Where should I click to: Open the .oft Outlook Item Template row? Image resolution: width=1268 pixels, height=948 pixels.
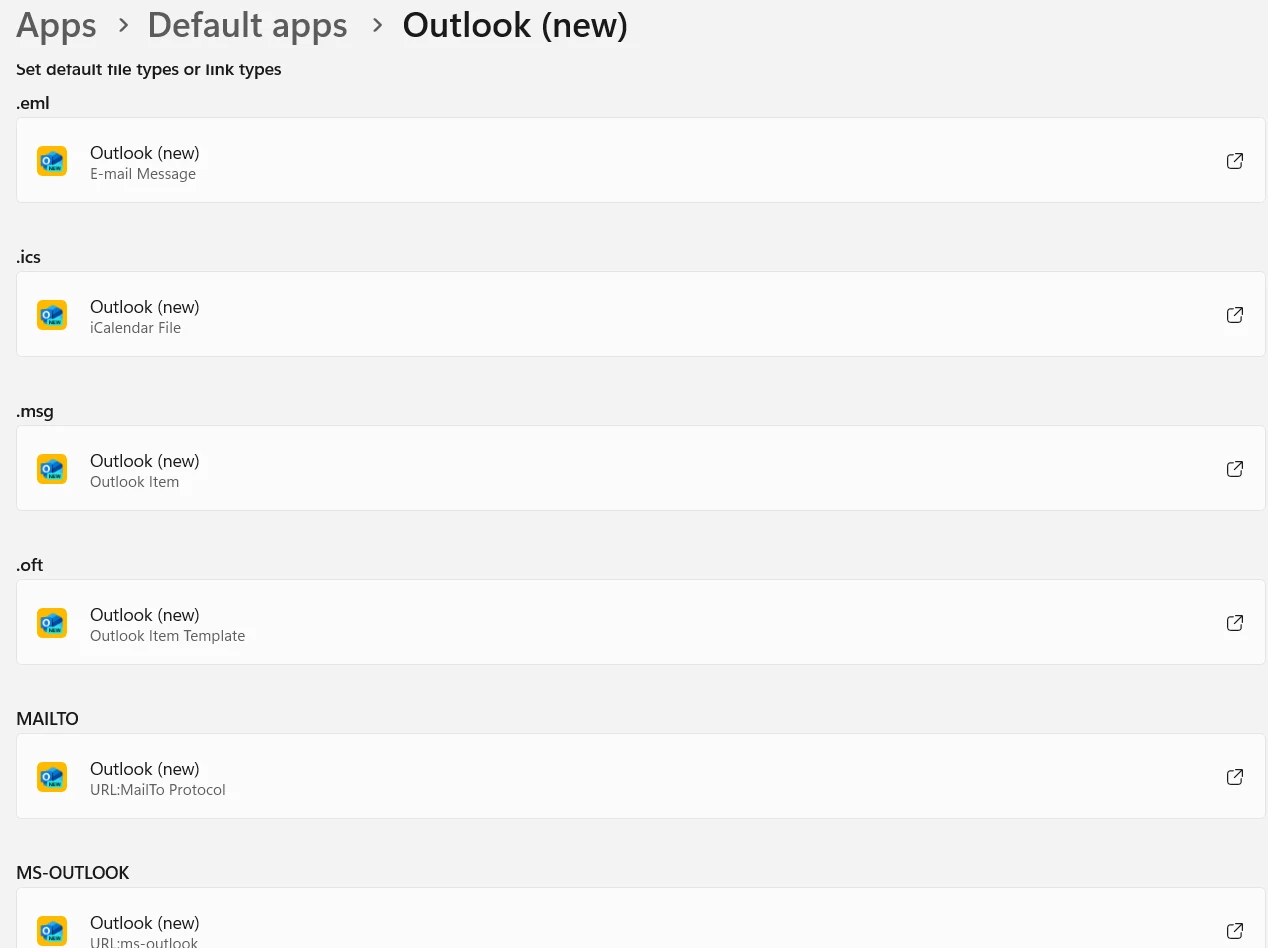pos(640,622)
